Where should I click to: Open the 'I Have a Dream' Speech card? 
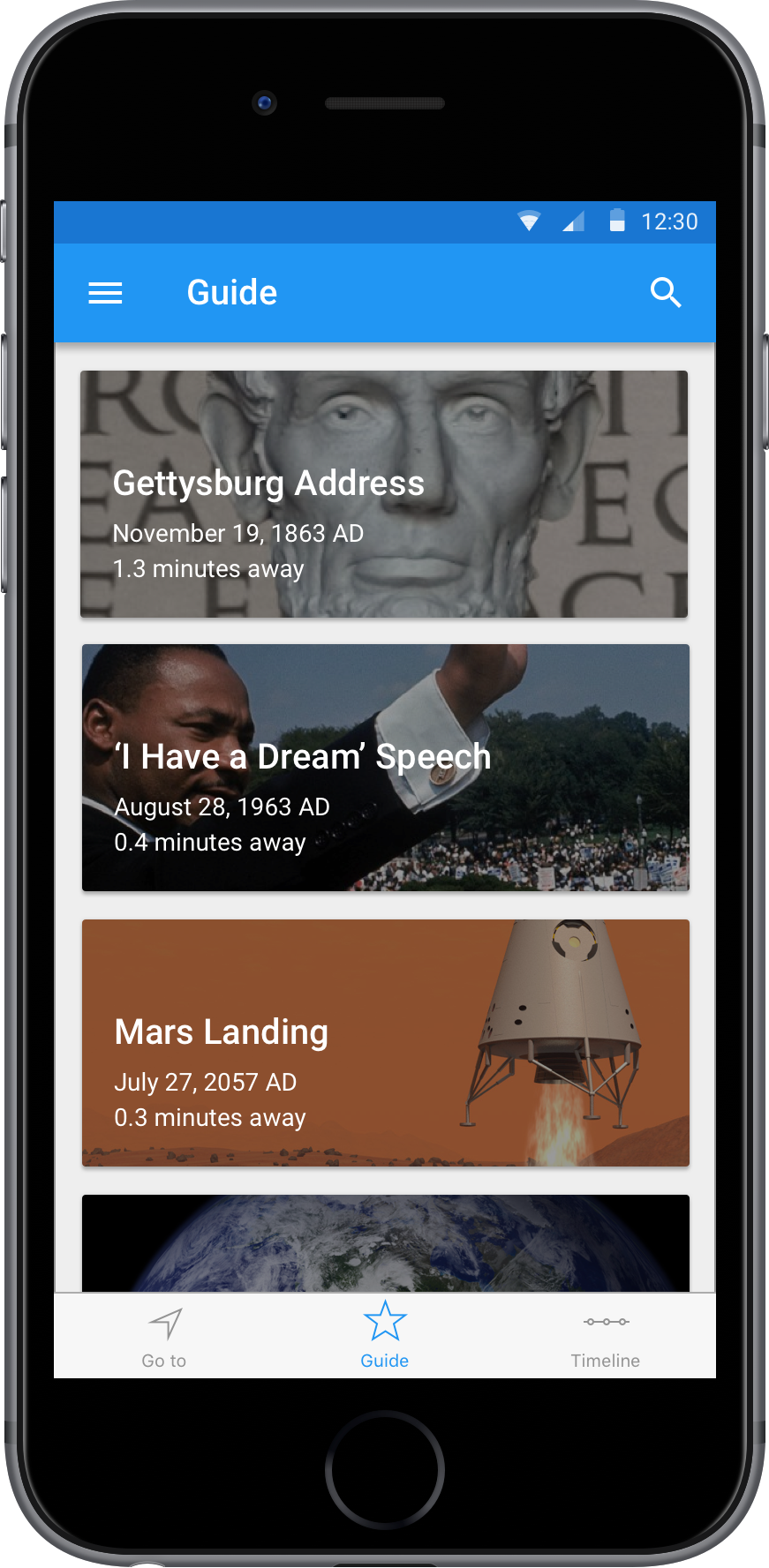pyautogui.click(x=386, y=768)
